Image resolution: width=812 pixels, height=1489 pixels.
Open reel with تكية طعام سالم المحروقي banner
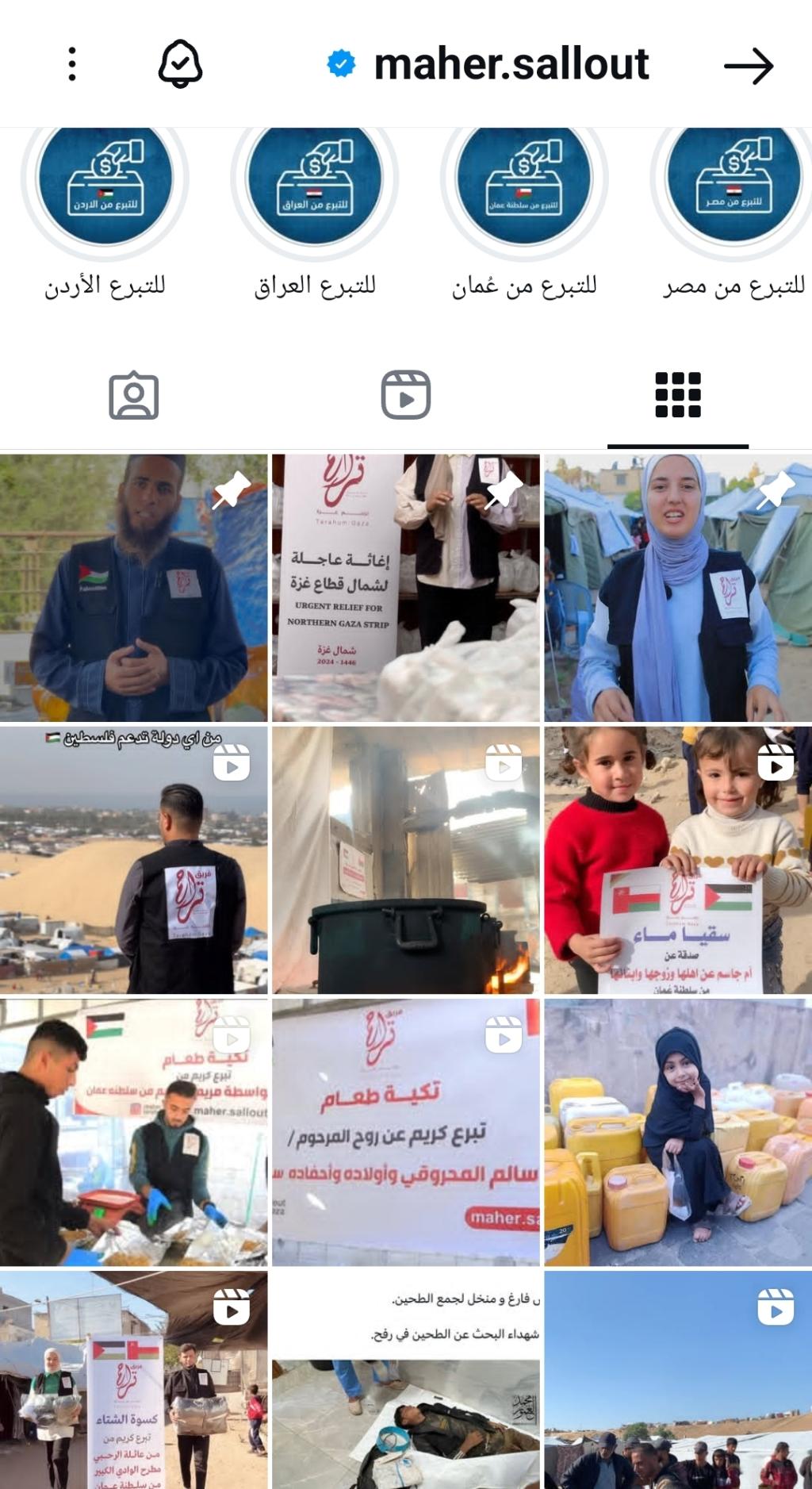[x=405, y=1132]
